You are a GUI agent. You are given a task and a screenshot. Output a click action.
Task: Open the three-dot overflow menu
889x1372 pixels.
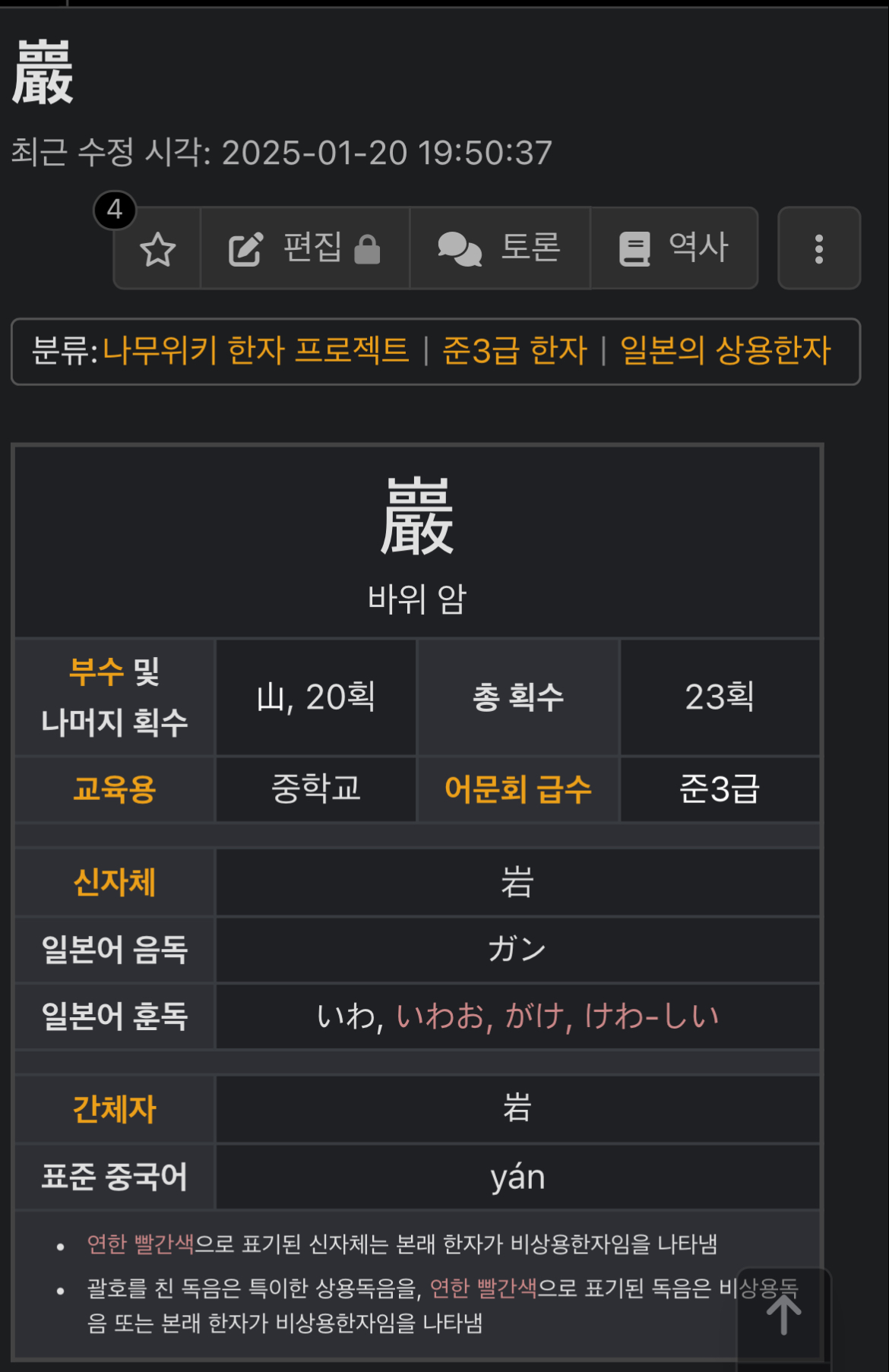point(818,249)
